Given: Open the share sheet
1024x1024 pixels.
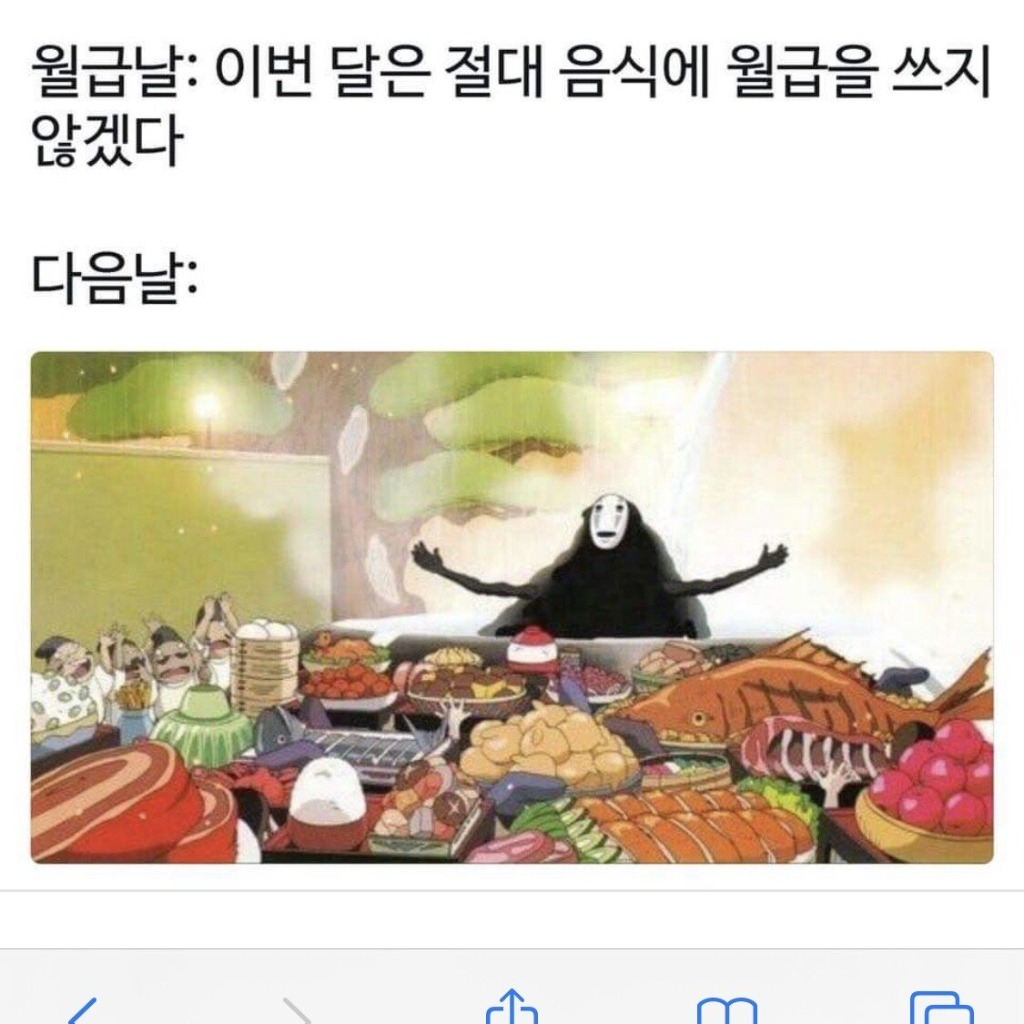Looking at the screenshot, I should pos(511,1007).
